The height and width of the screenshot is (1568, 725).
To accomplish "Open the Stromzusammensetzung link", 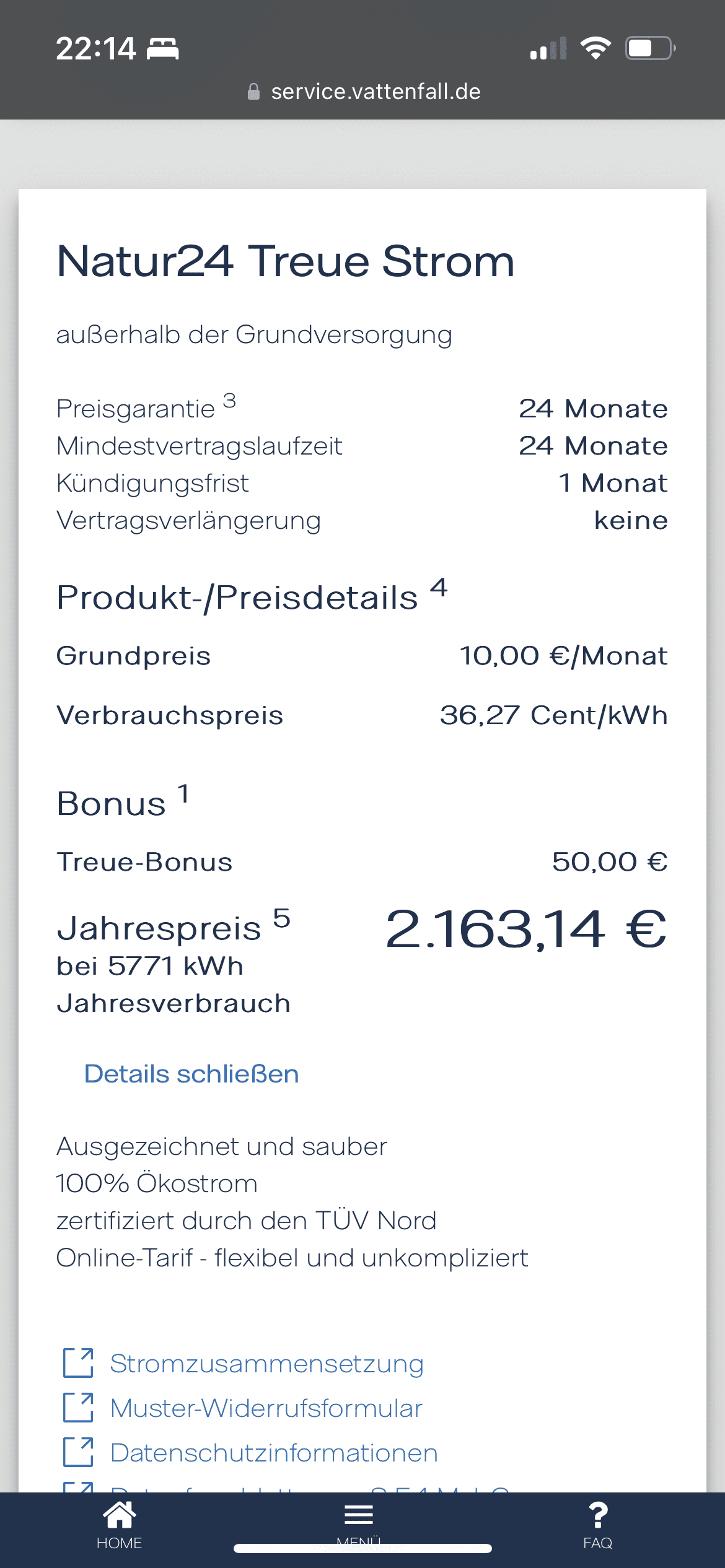I will click(x=244, y=1364).
